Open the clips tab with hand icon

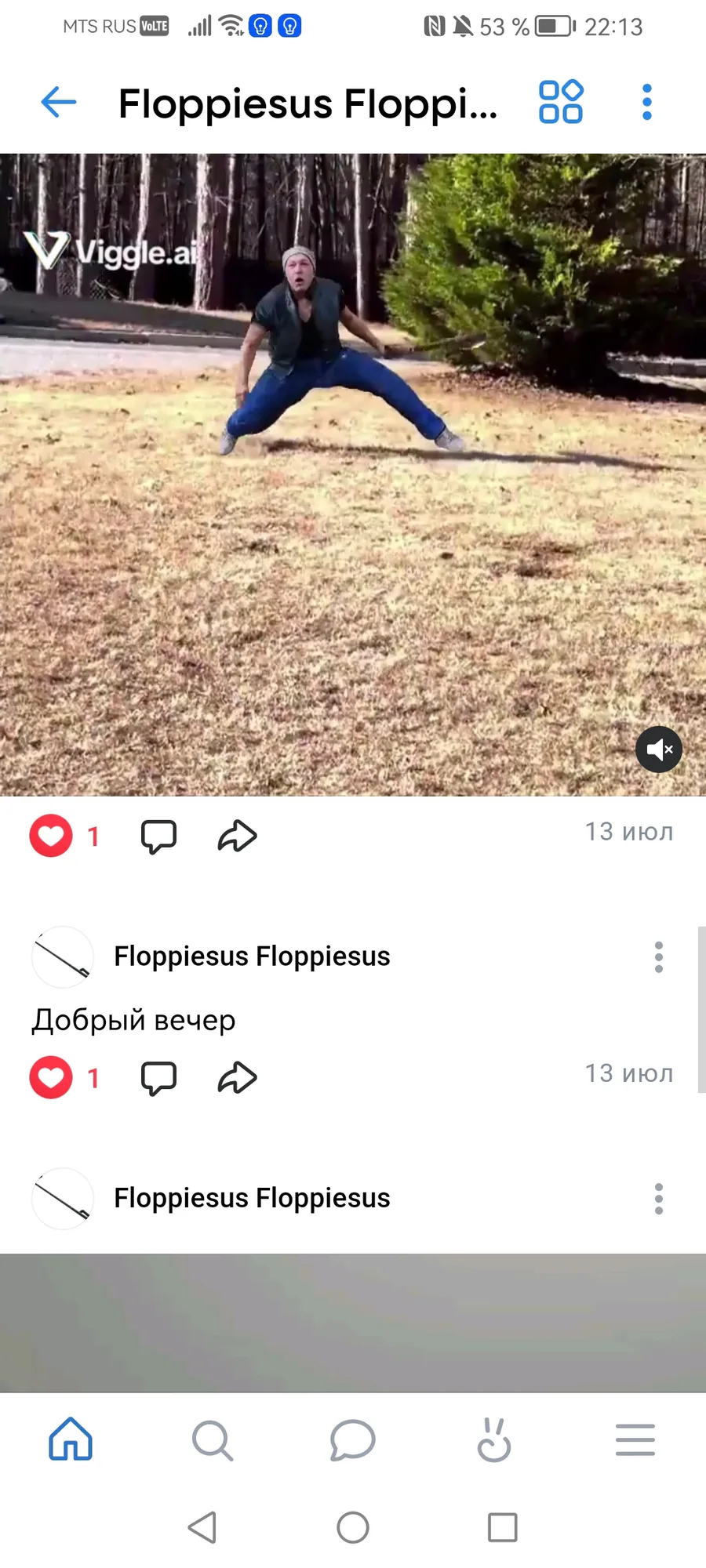point(494,1439)
